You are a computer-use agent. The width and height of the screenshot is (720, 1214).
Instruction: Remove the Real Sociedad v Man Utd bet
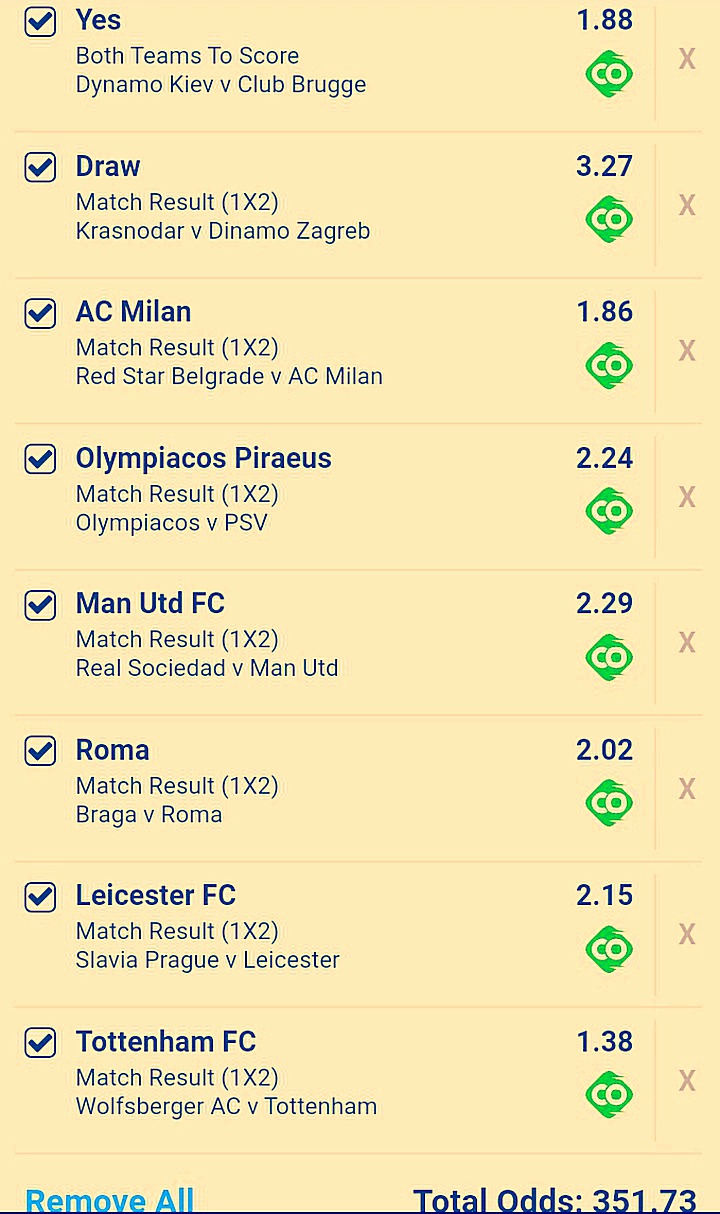pyautogui.click(x=687, y=642)
